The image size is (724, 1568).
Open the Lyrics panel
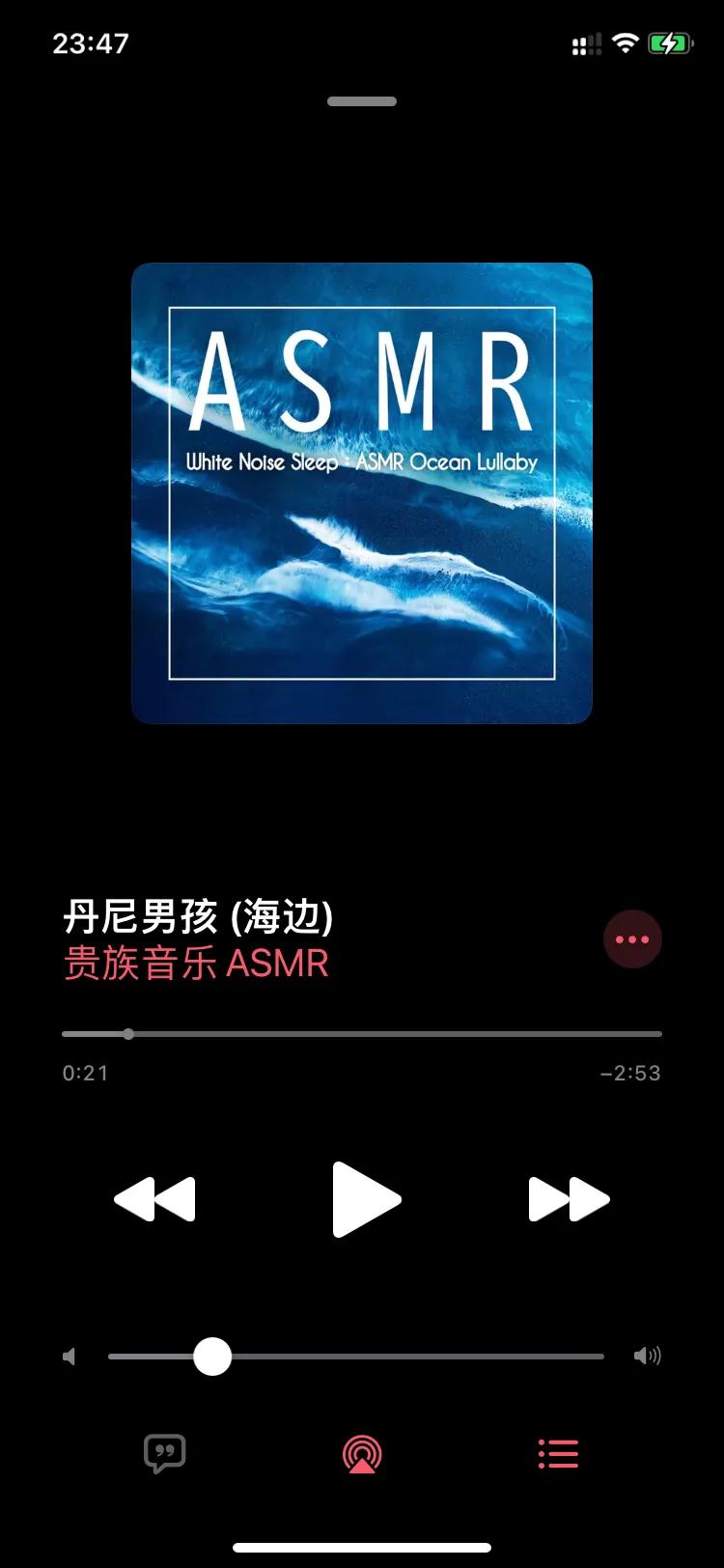[164, 1454]
